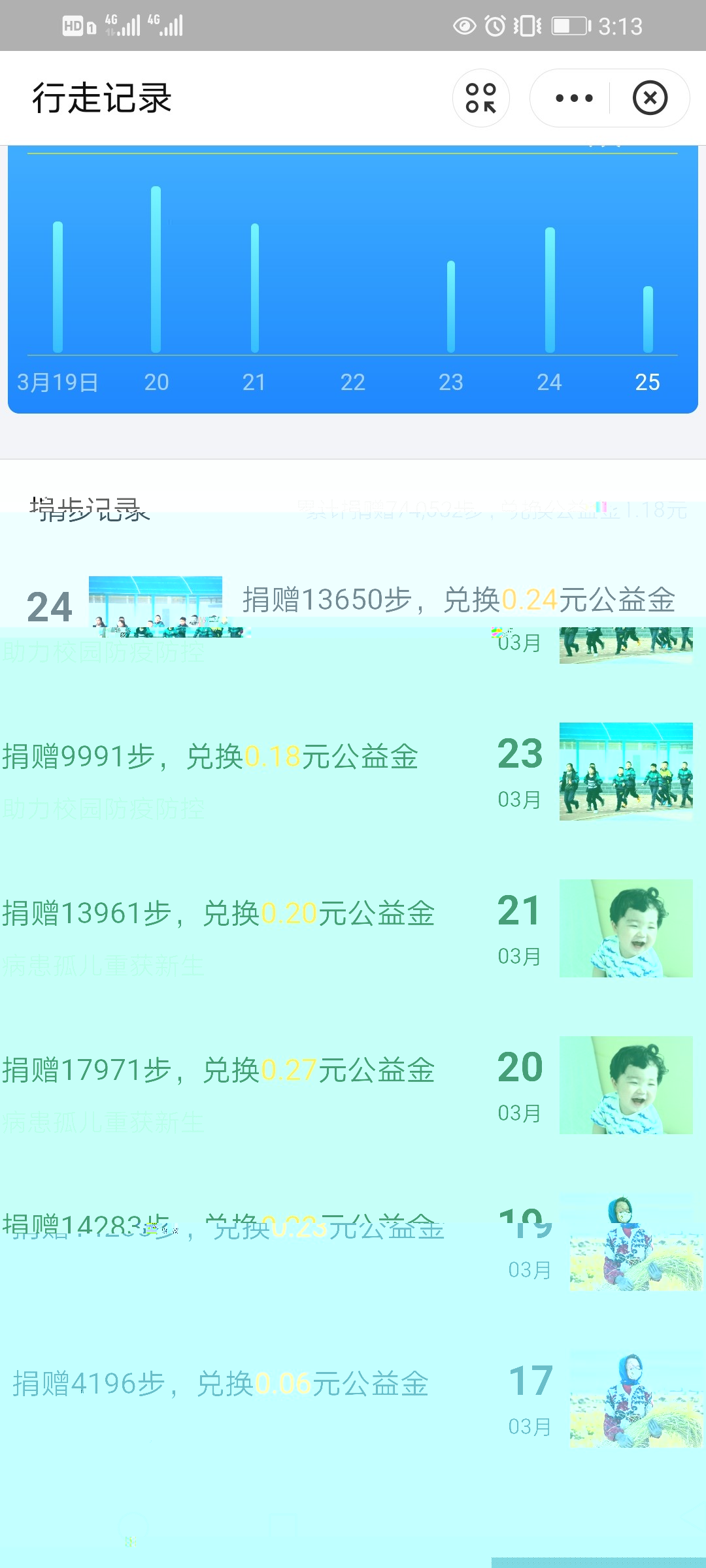The width and height of the screenshot is (706, 1568).
Task: Open the 13650 steps donation record
Action: (458, 600)
